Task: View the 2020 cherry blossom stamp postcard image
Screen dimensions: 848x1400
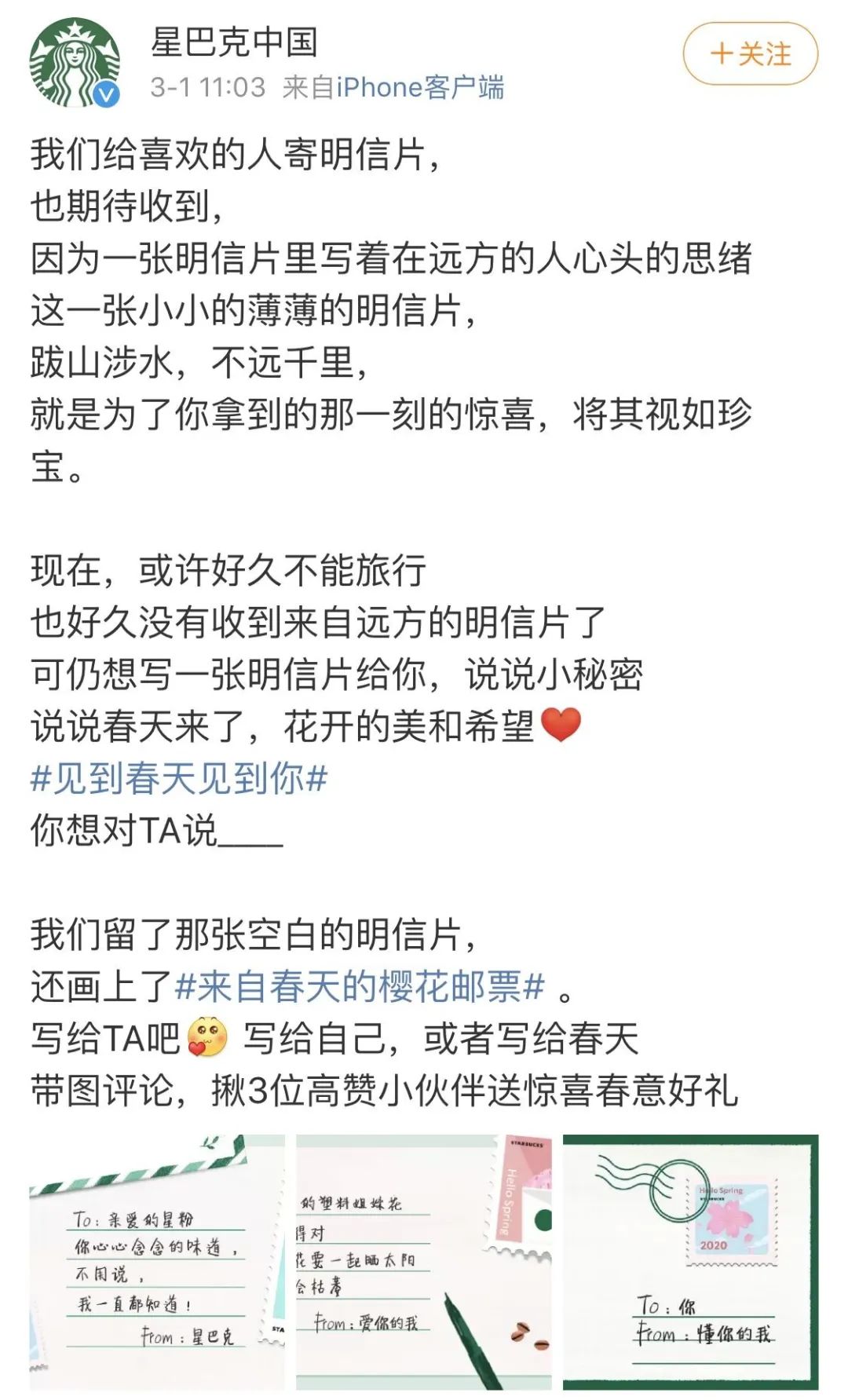Action: [690, 1262]
